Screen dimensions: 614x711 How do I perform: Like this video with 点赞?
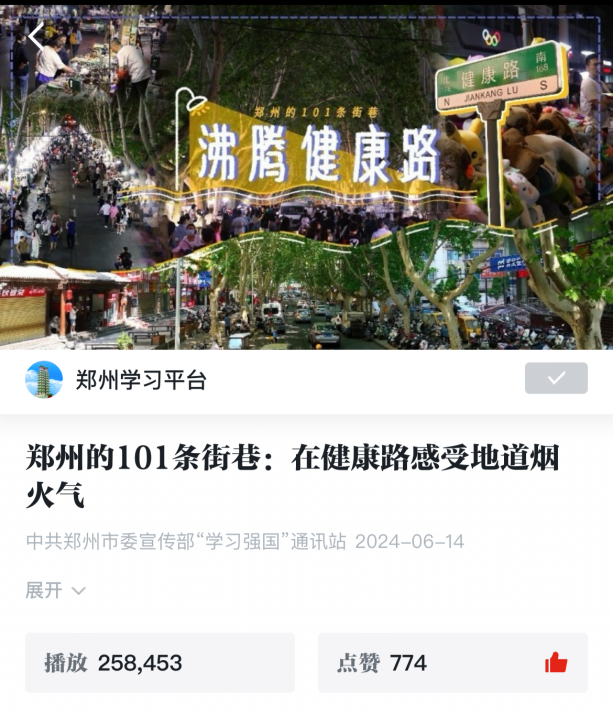[x=556, y=662]
